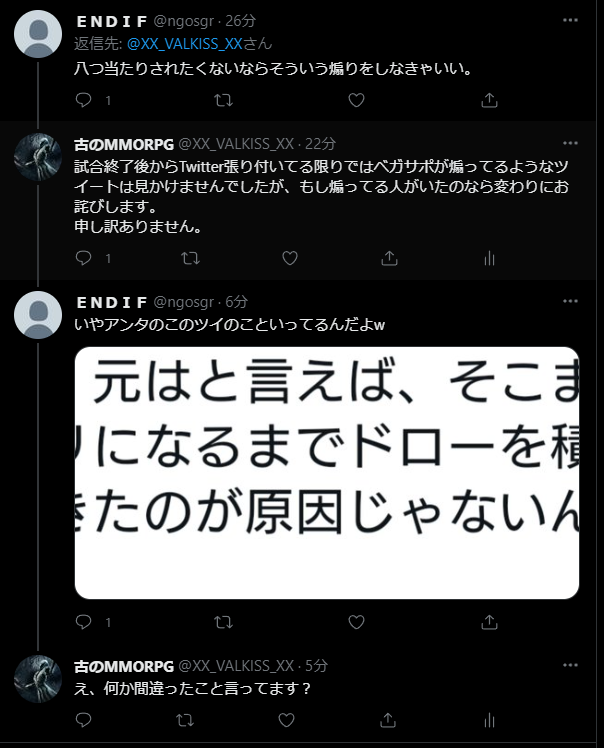The height and width of the screenshot is (748, 604).
Task: Share ENDIF's 6分 tweet
Action: click(489, 622)
